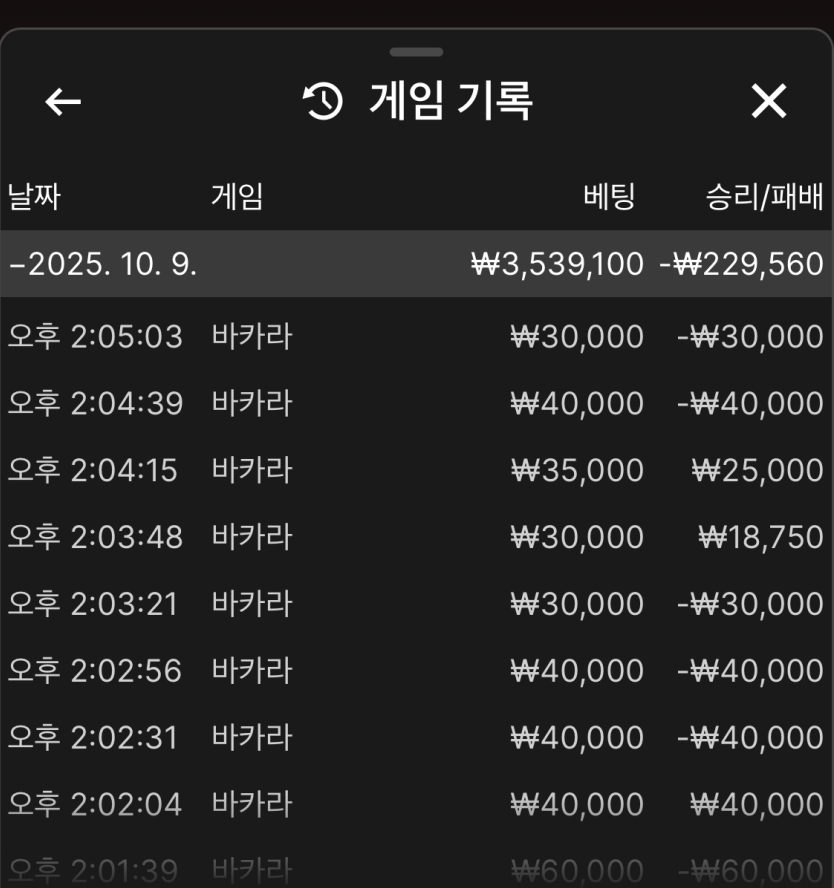View the 오후 2:02:56 바카라 round
834x888 pixels.
416,670
